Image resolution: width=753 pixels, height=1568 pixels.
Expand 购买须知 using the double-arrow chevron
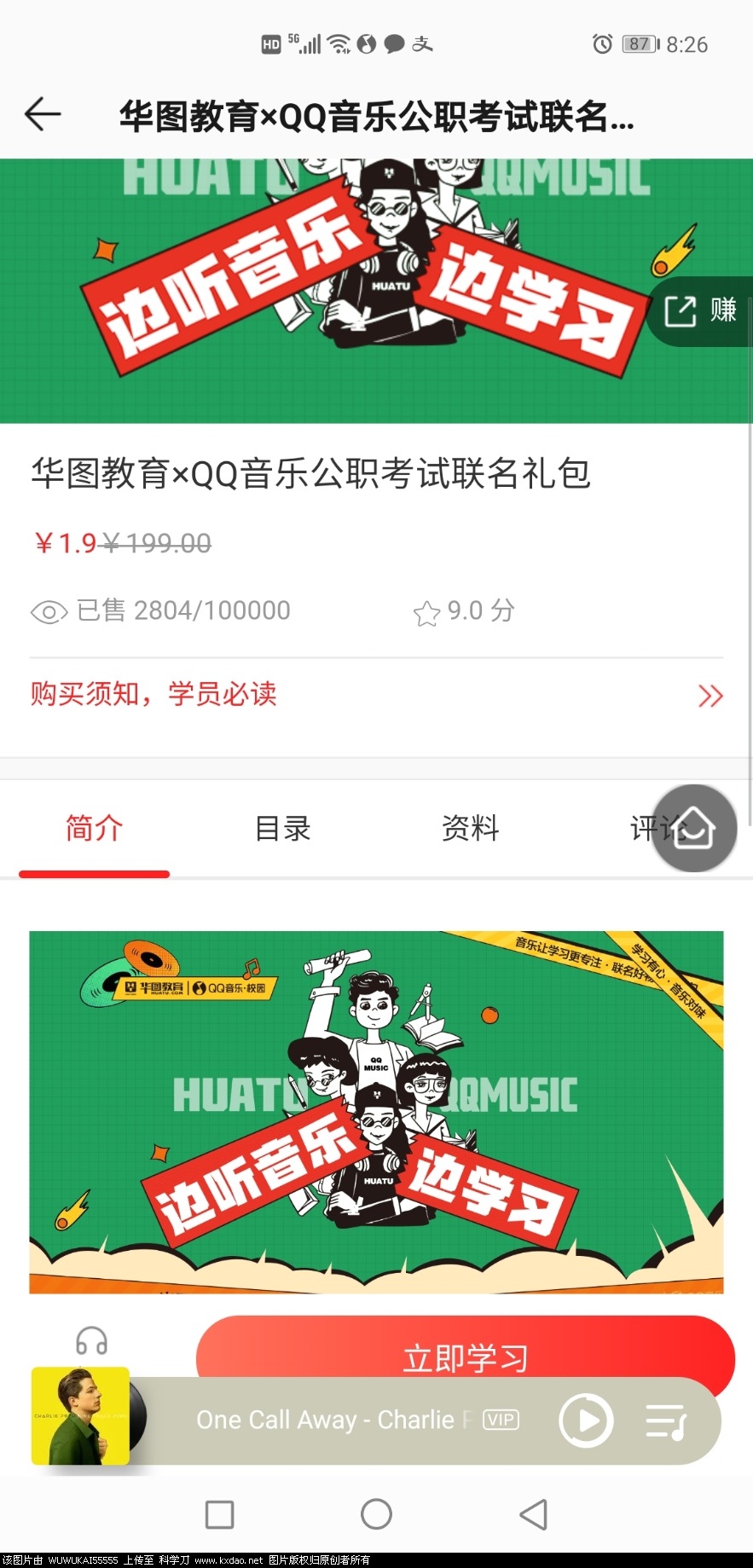[x=710, y=695]
